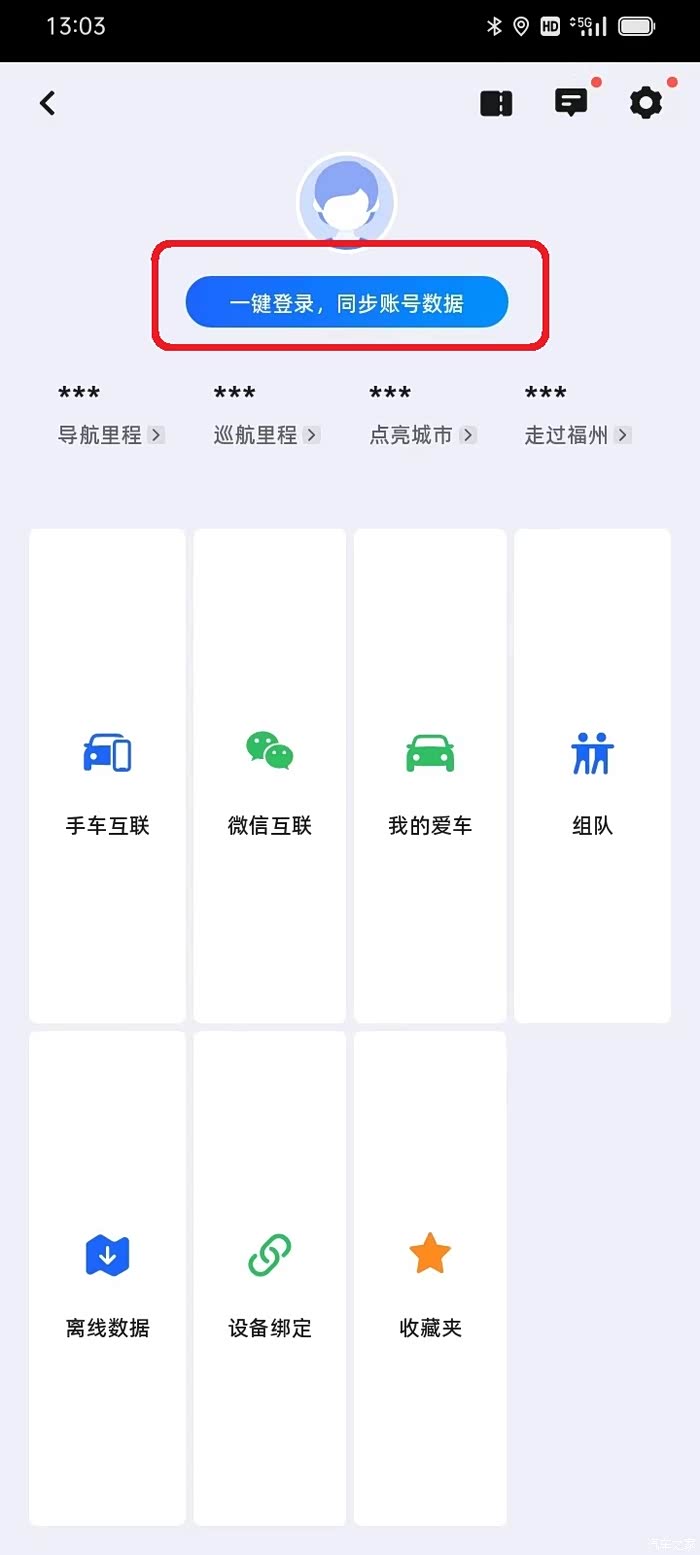700x1555 pixels.
Task: Open the settings gear
Action: tap(646, 102)
